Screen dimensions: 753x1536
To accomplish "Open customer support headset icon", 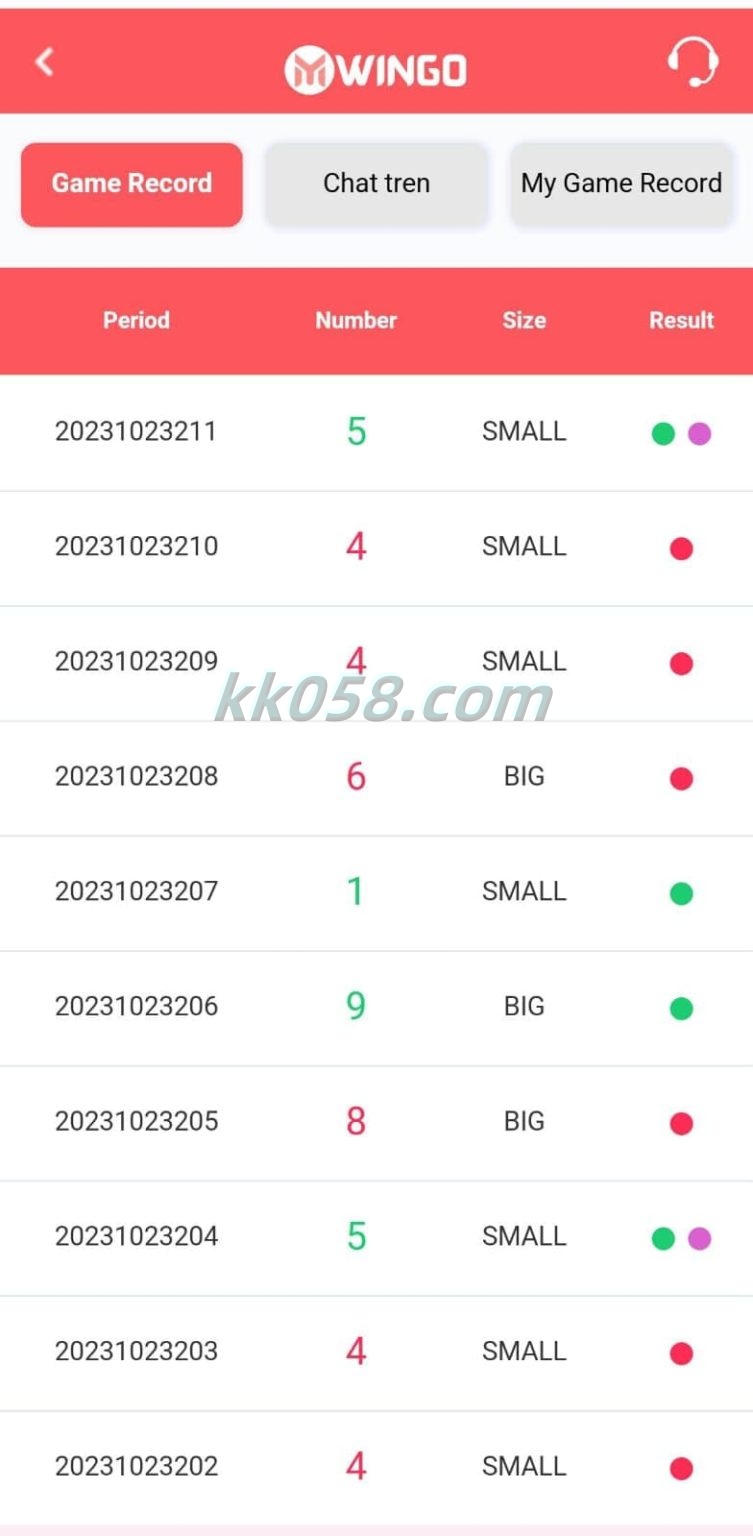I will [692, 62].
